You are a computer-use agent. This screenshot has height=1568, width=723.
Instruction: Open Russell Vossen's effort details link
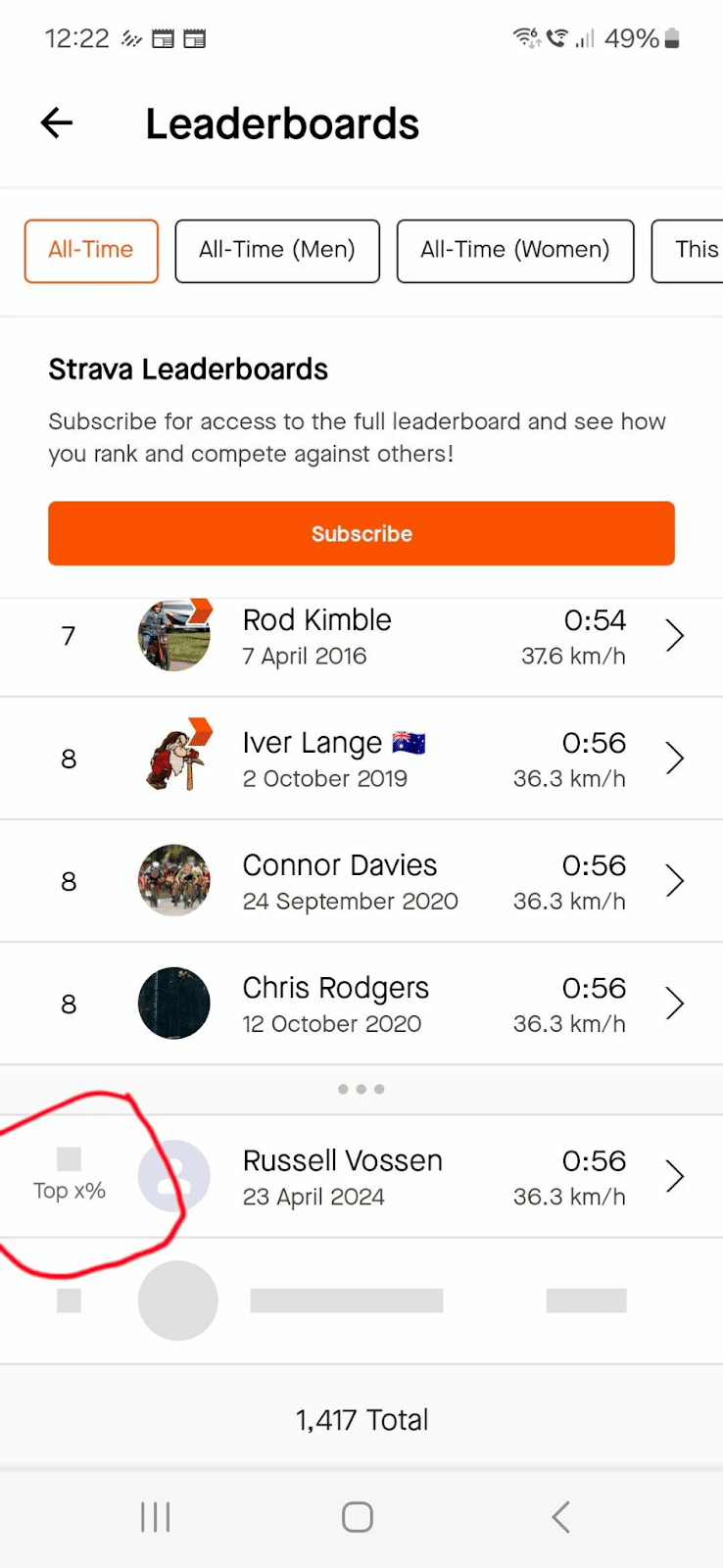pyautogui.click(x=674, y=1175)
